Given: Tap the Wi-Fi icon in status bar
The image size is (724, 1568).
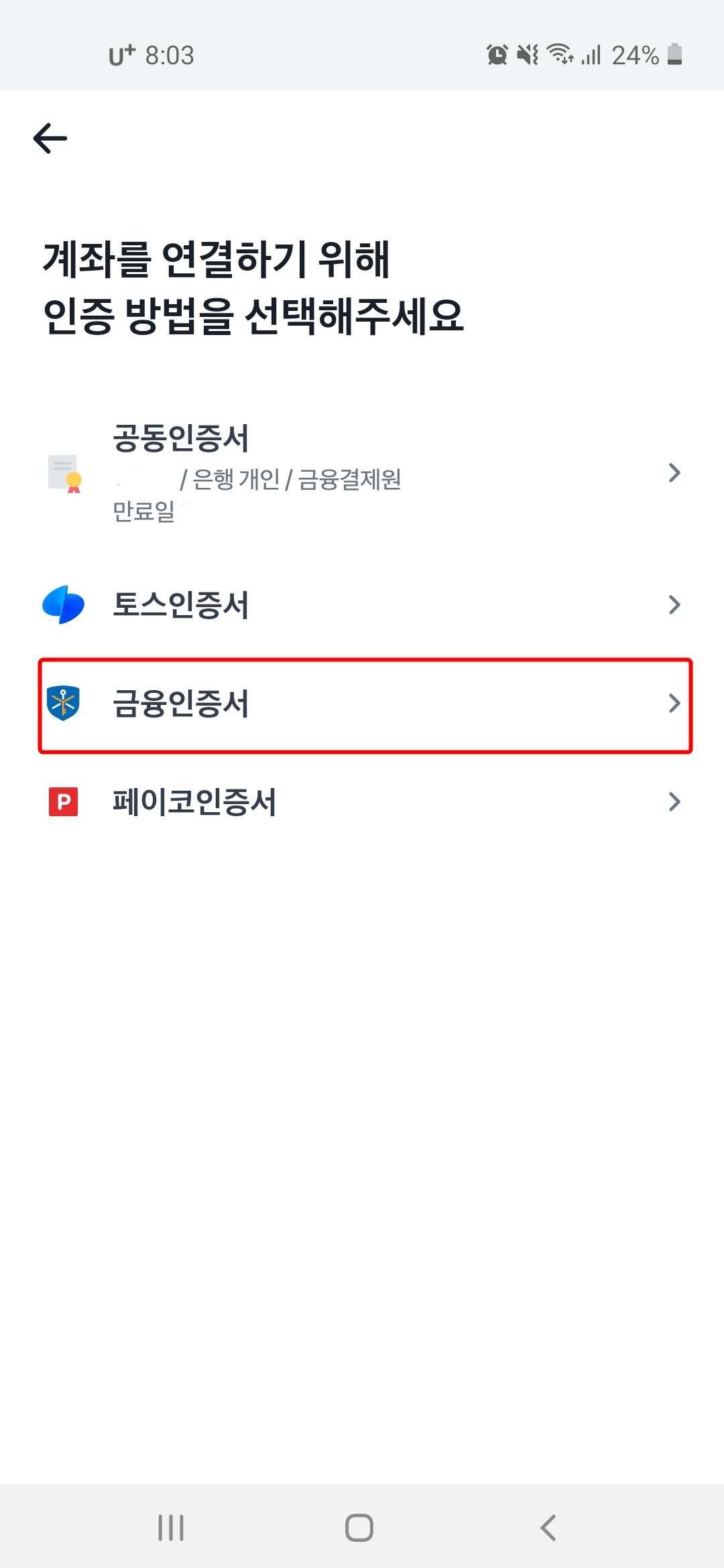Looking at the screenshot, I should [x=560, y=56].
